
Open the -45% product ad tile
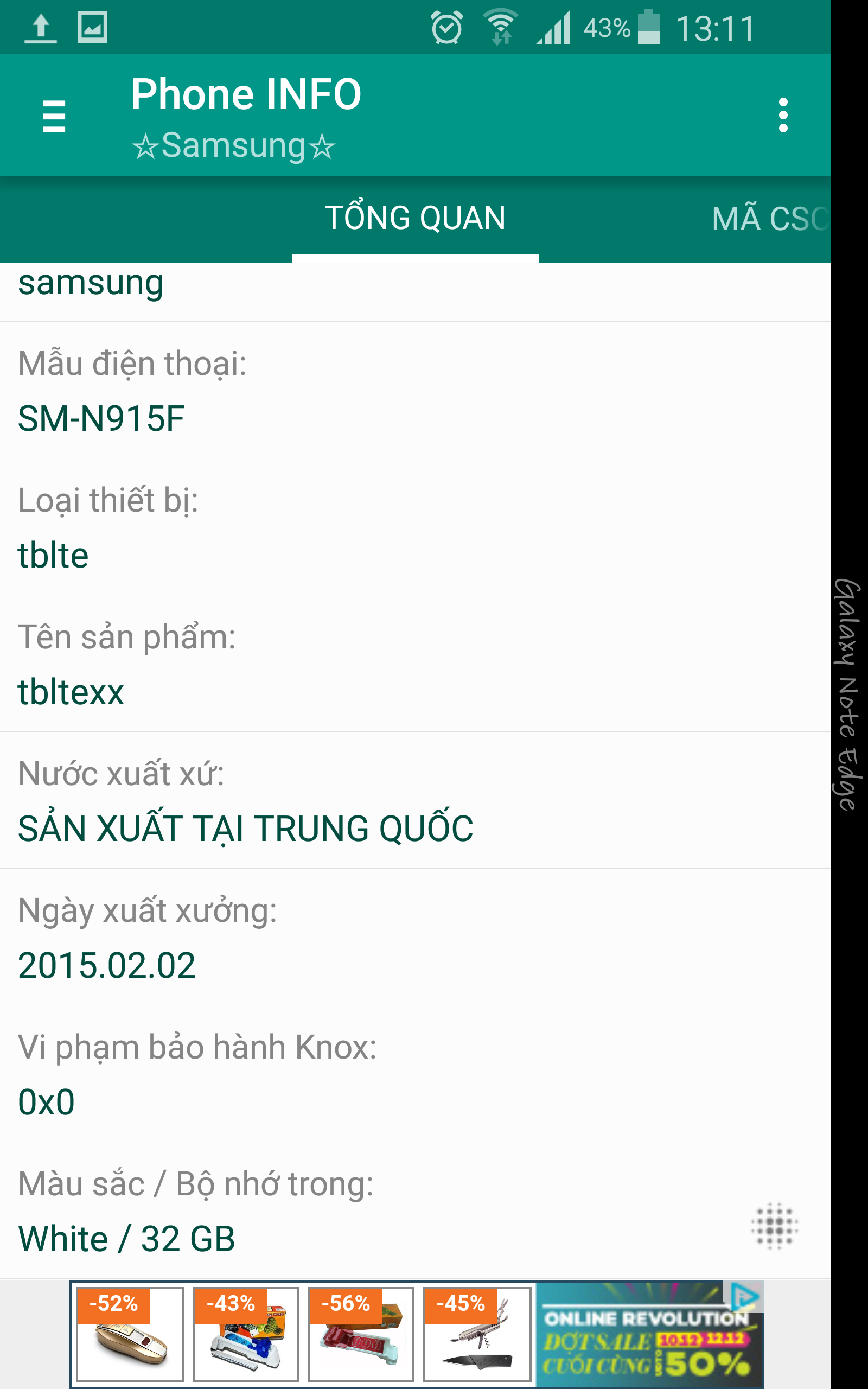point(476,1335)
